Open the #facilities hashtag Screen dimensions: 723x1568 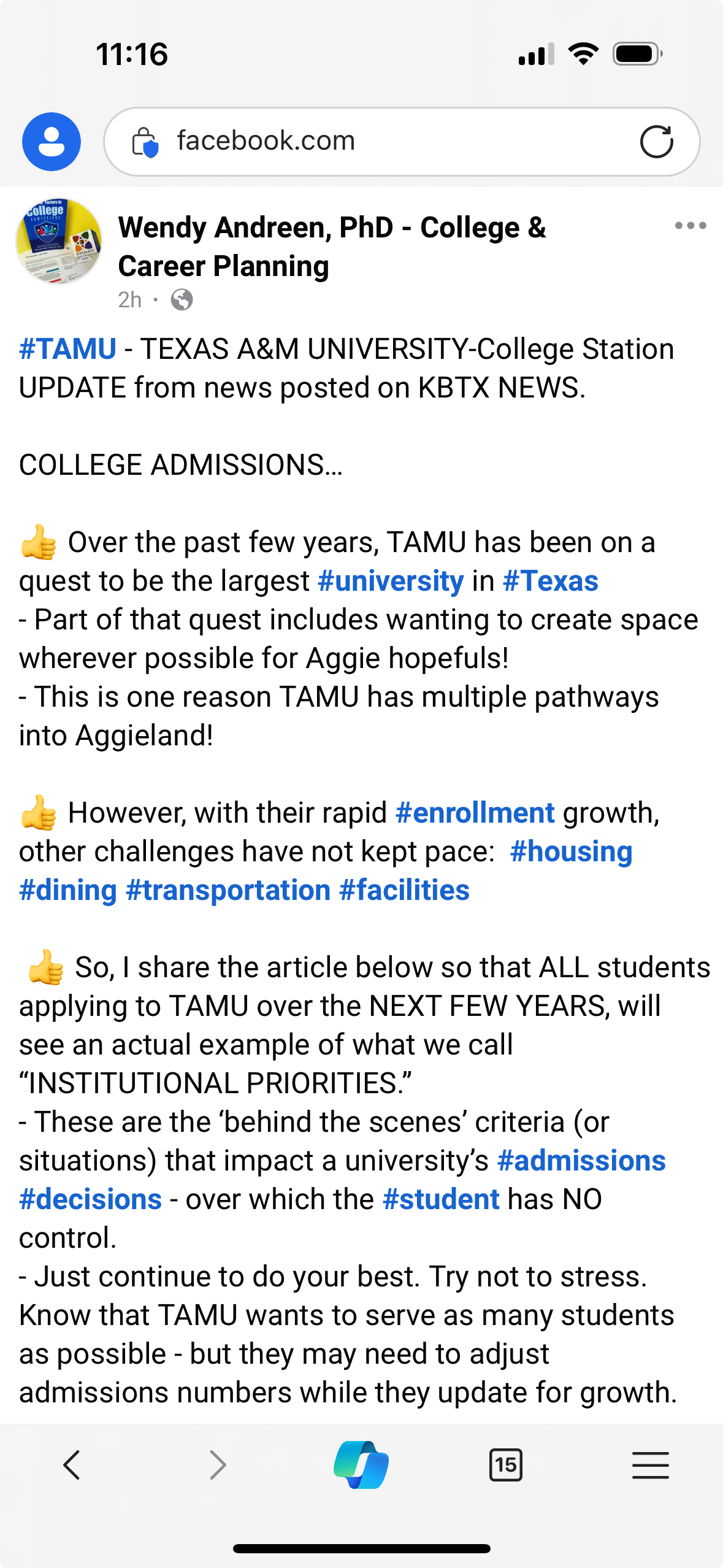pyautogui.click(x=404, y=890)
